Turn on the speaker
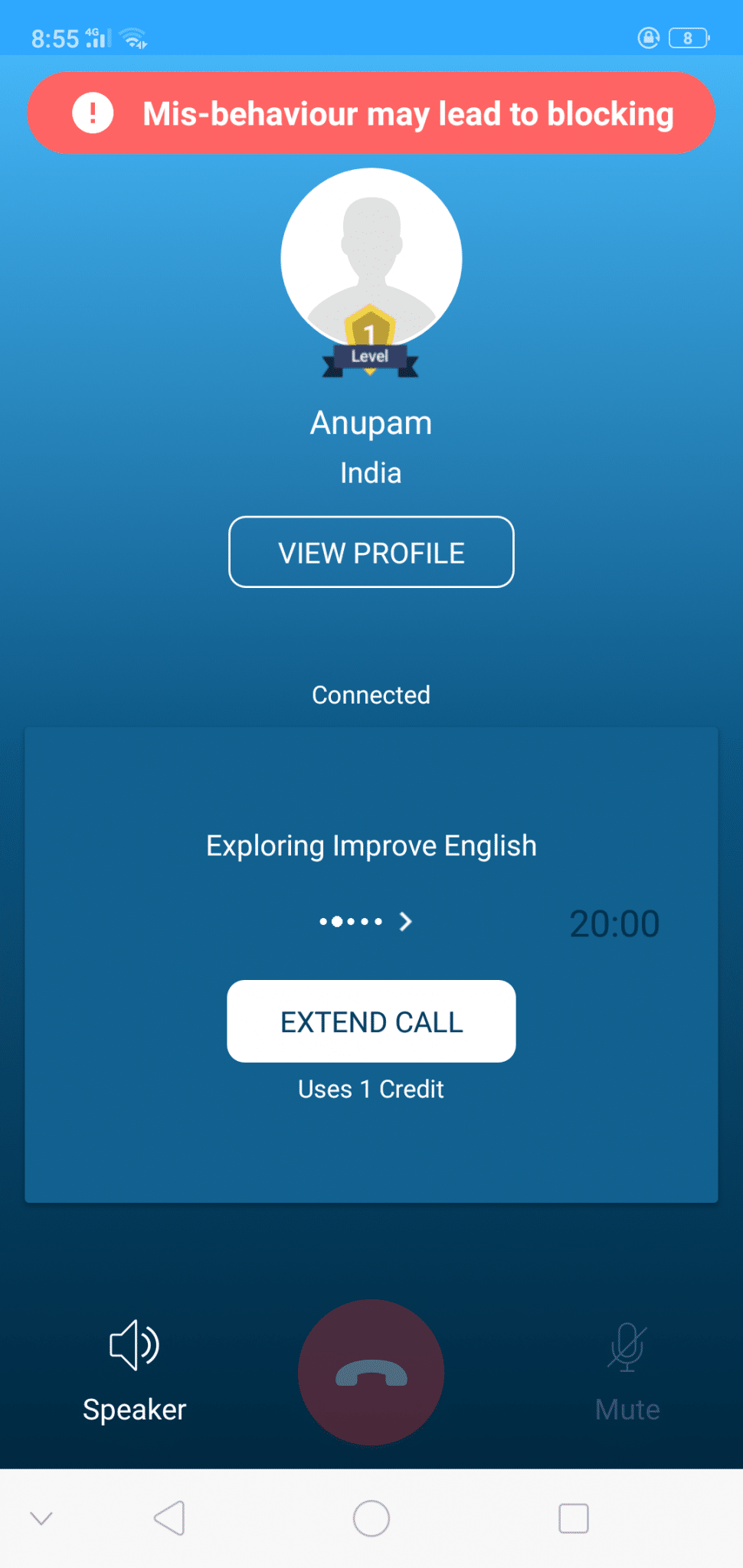The width and height of the screenshot is (743, 1568). point(135,1370)
